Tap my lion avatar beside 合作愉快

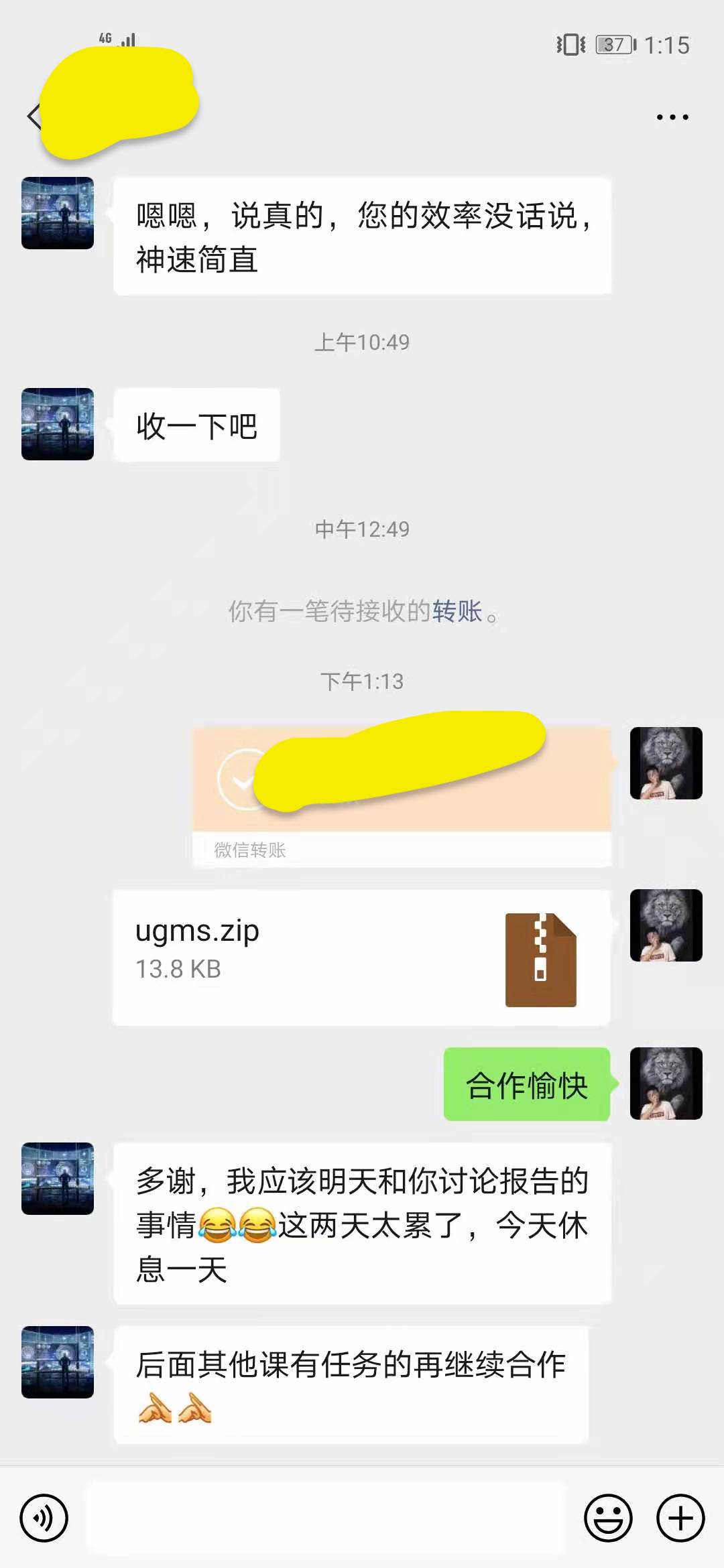pos(666,1084)
